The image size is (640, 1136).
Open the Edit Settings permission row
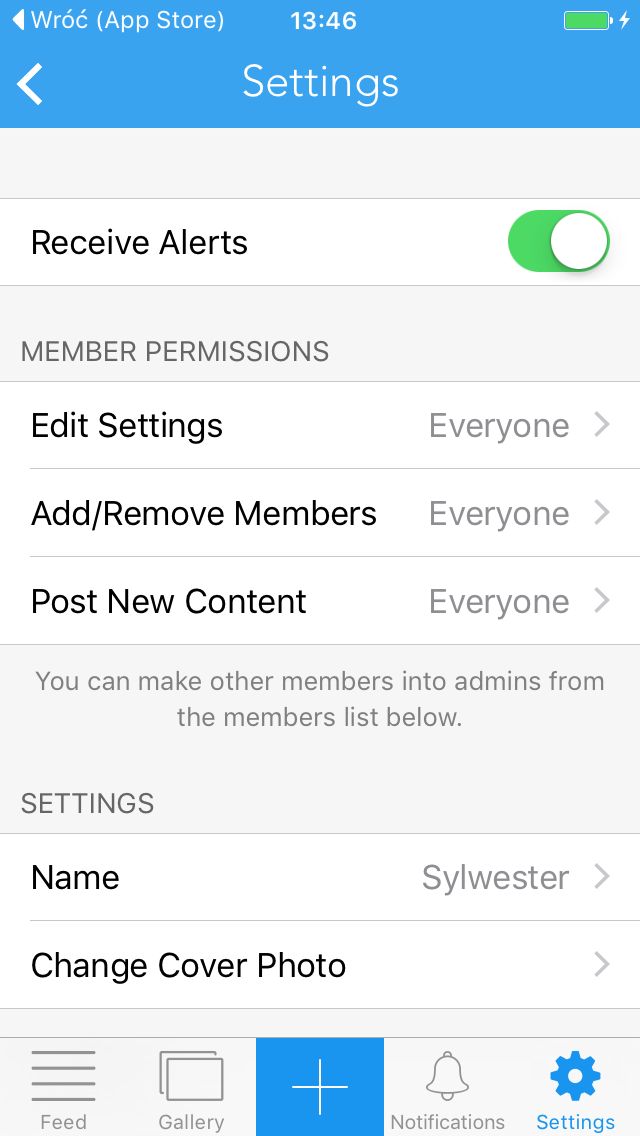[320, 425]
